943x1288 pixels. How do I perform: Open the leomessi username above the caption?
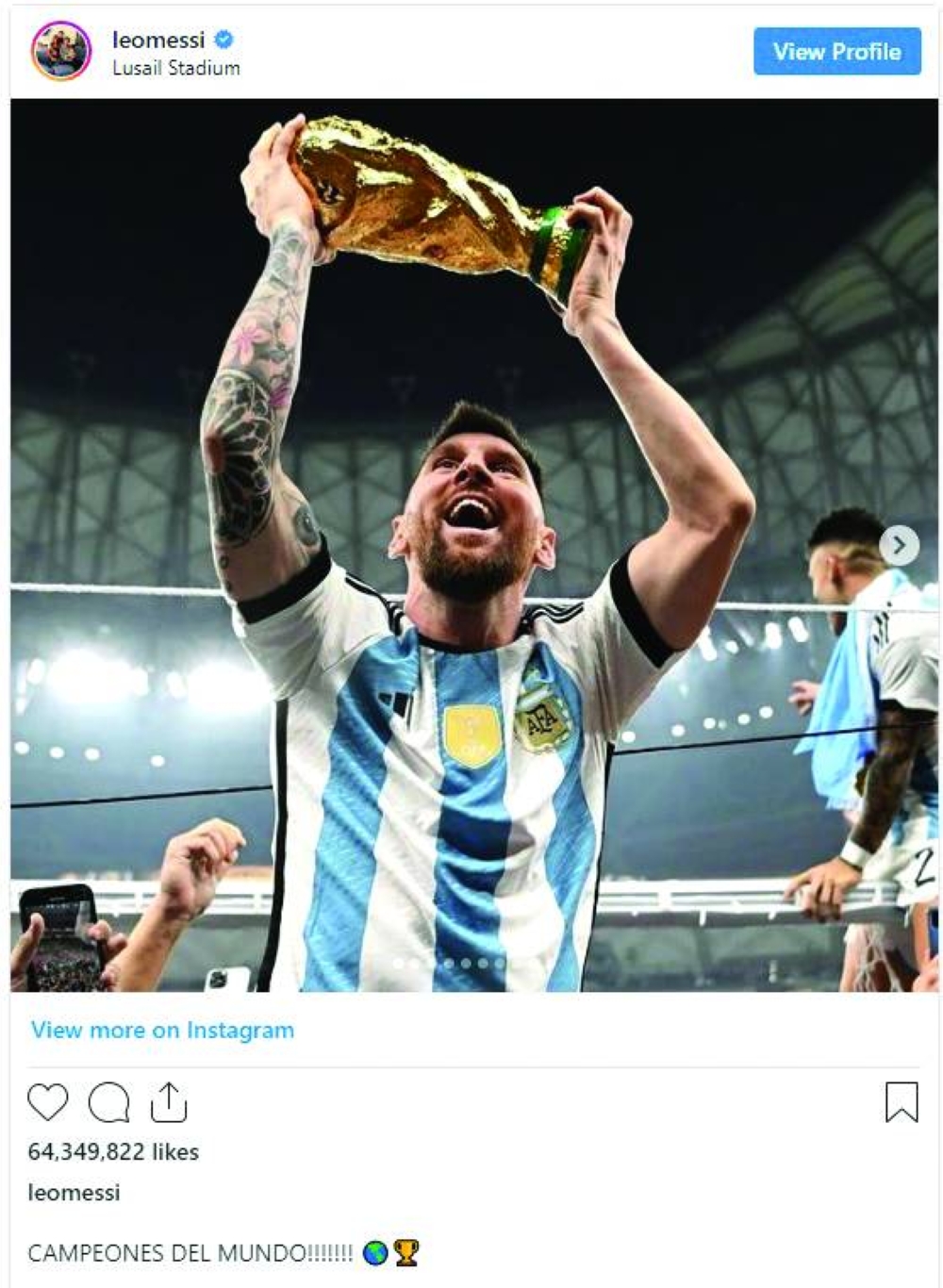coord(74,1193)
